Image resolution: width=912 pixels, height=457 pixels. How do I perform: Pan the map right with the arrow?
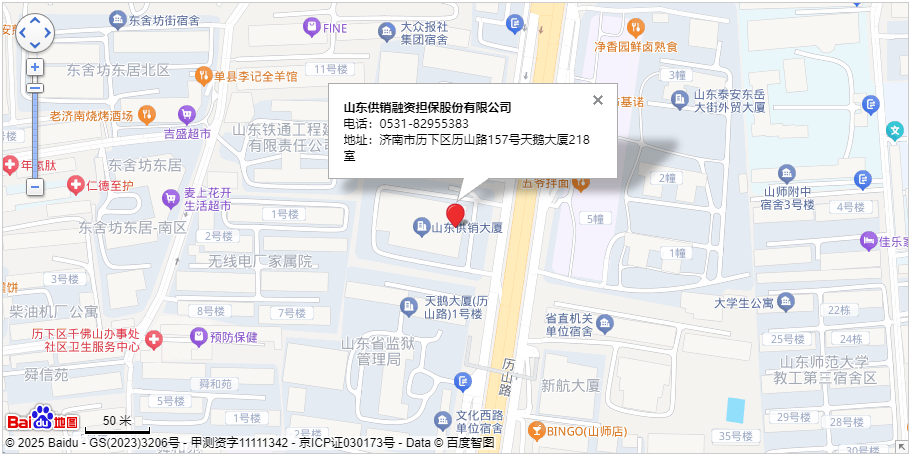click(x=48, y=33)
